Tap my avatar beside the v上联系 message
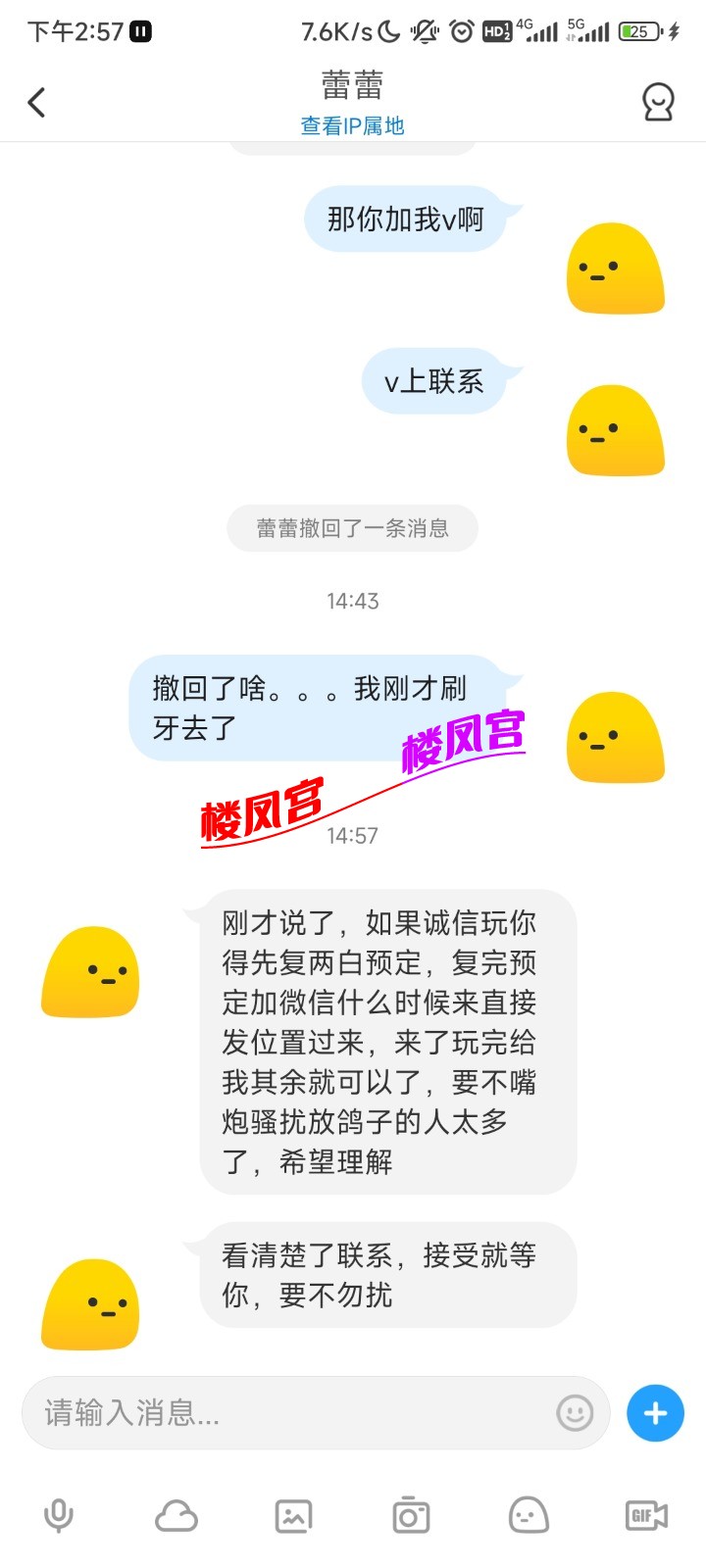This screenshot has height=1568, width=706. click(x=616, y=430)
